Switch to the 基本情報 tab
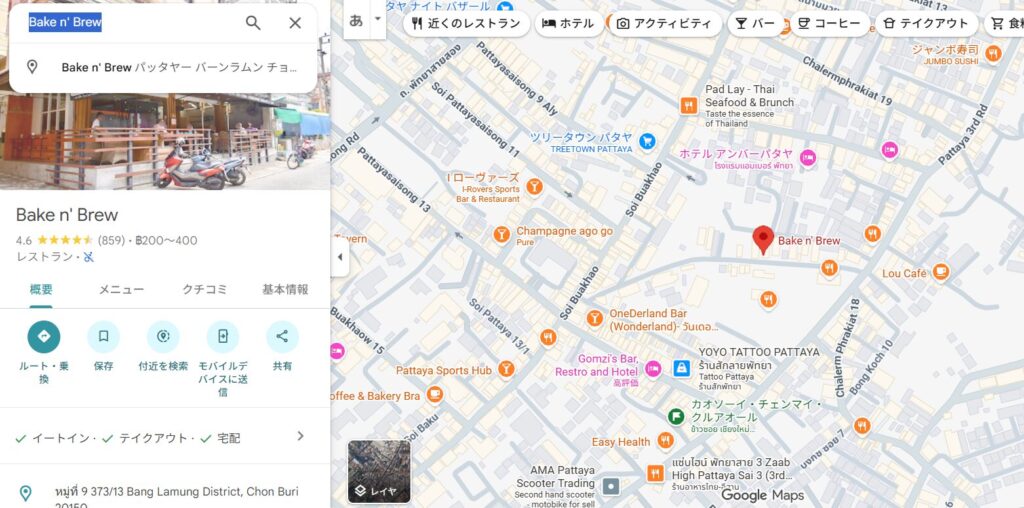Viewport: 1024px width, 508px height. (x=285, y=289)
